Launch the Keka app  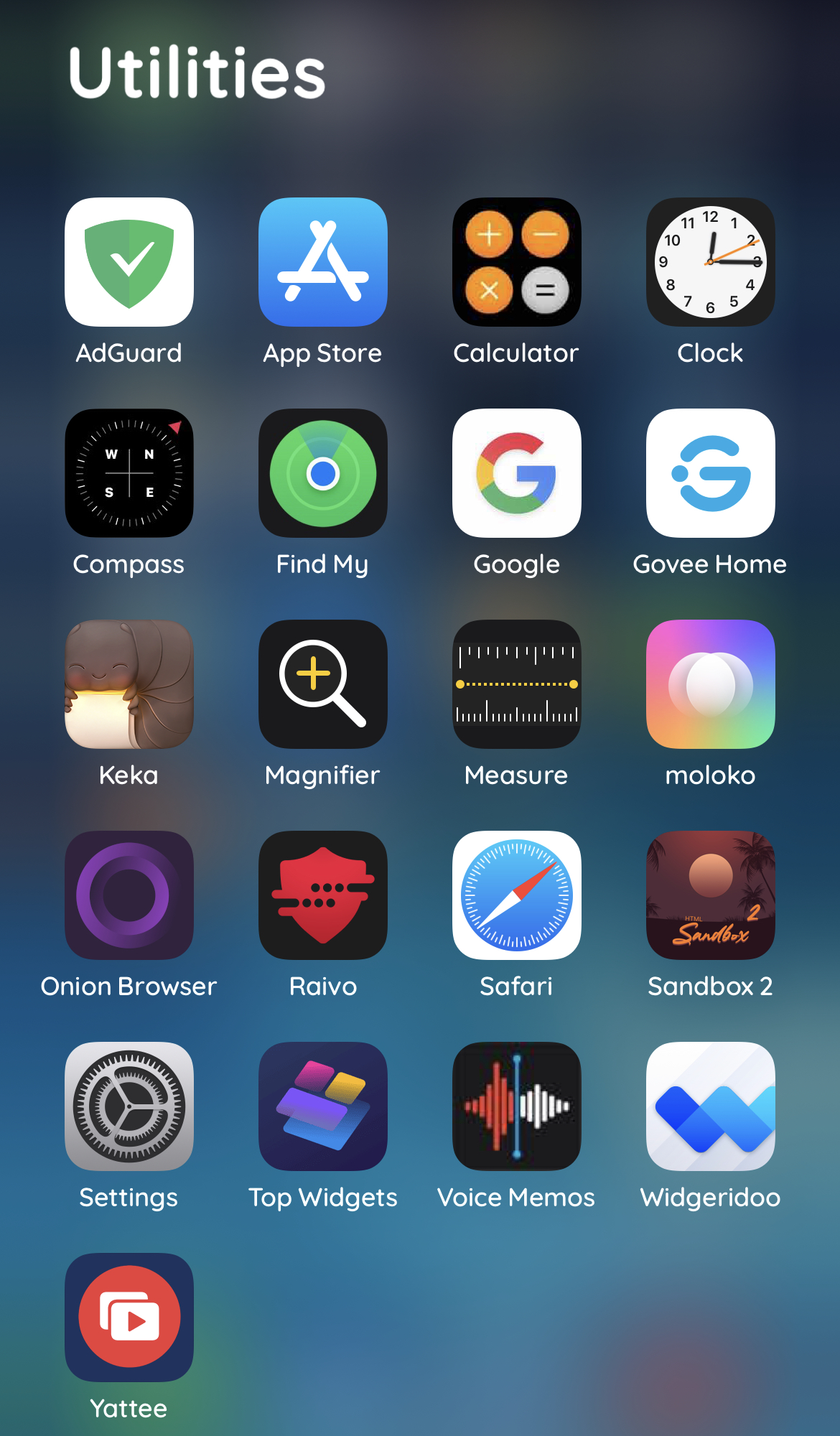click(129, 684)
